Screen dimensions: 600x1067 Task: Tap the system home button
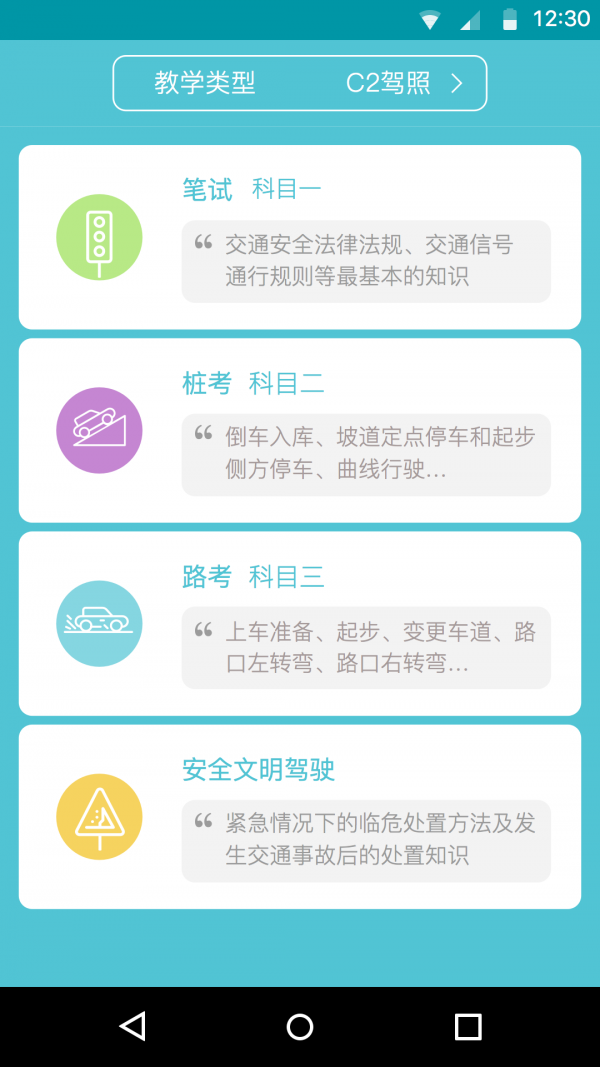pos(300,1026)
